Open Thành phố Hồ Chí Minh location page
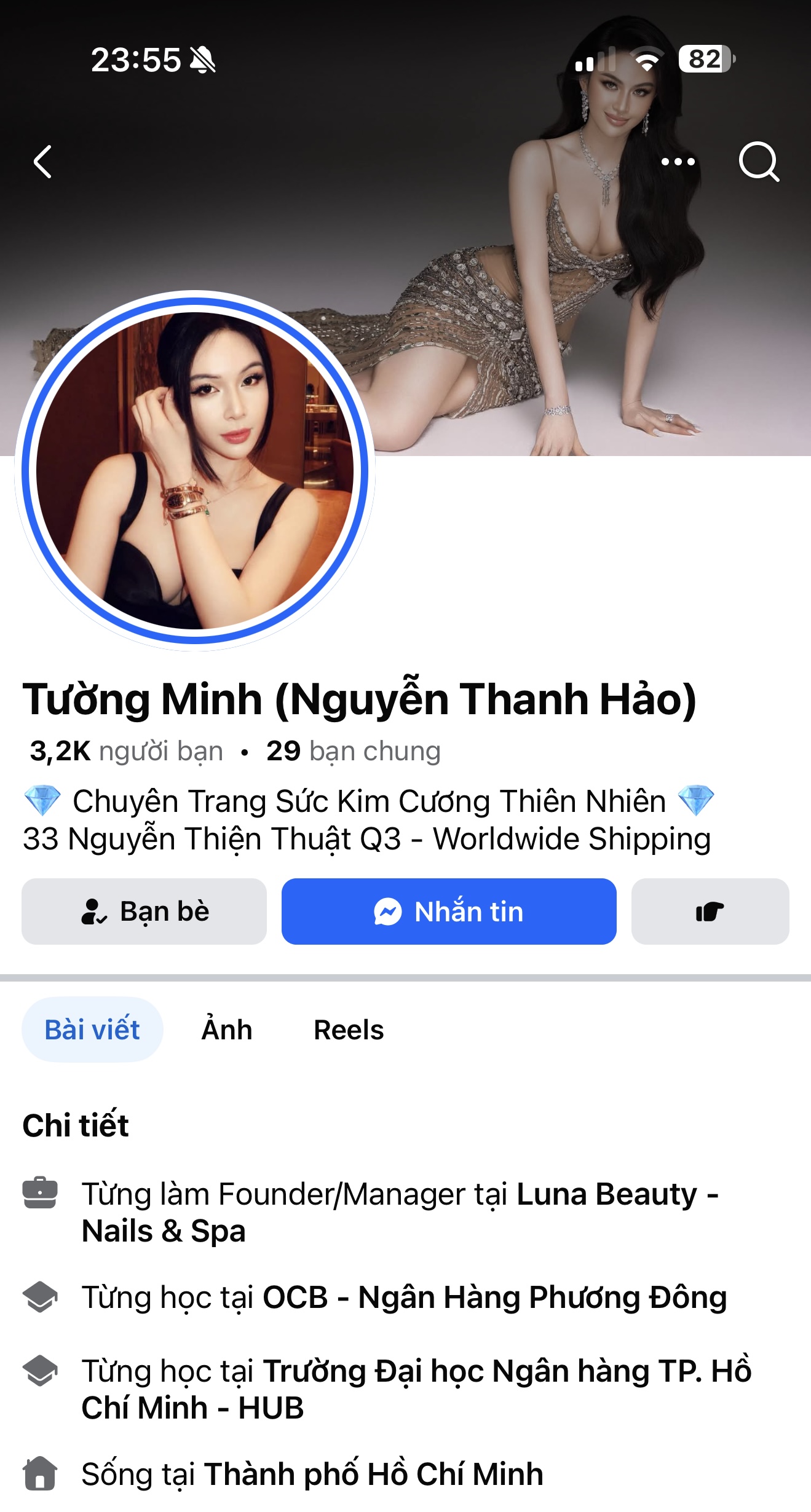 click(x=374, y=1475)
